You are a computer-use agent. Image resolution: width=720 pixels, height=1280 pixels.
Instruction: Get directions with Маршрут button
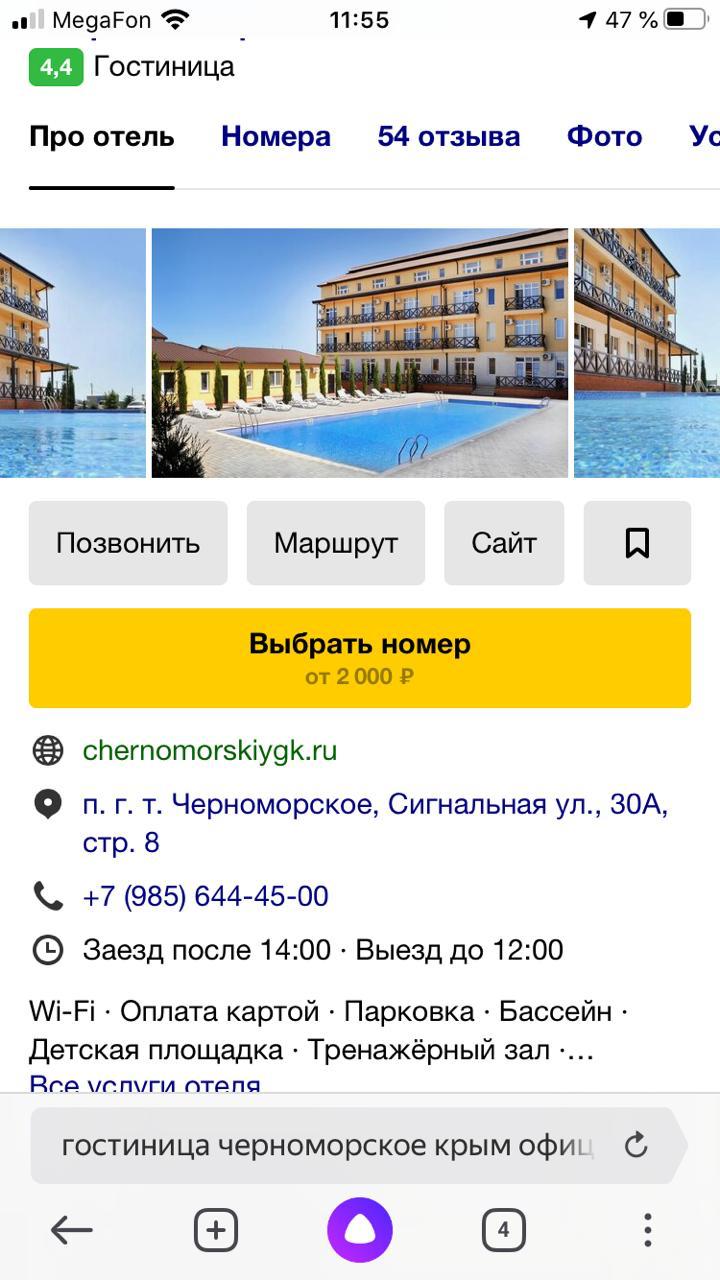[335, 543]
